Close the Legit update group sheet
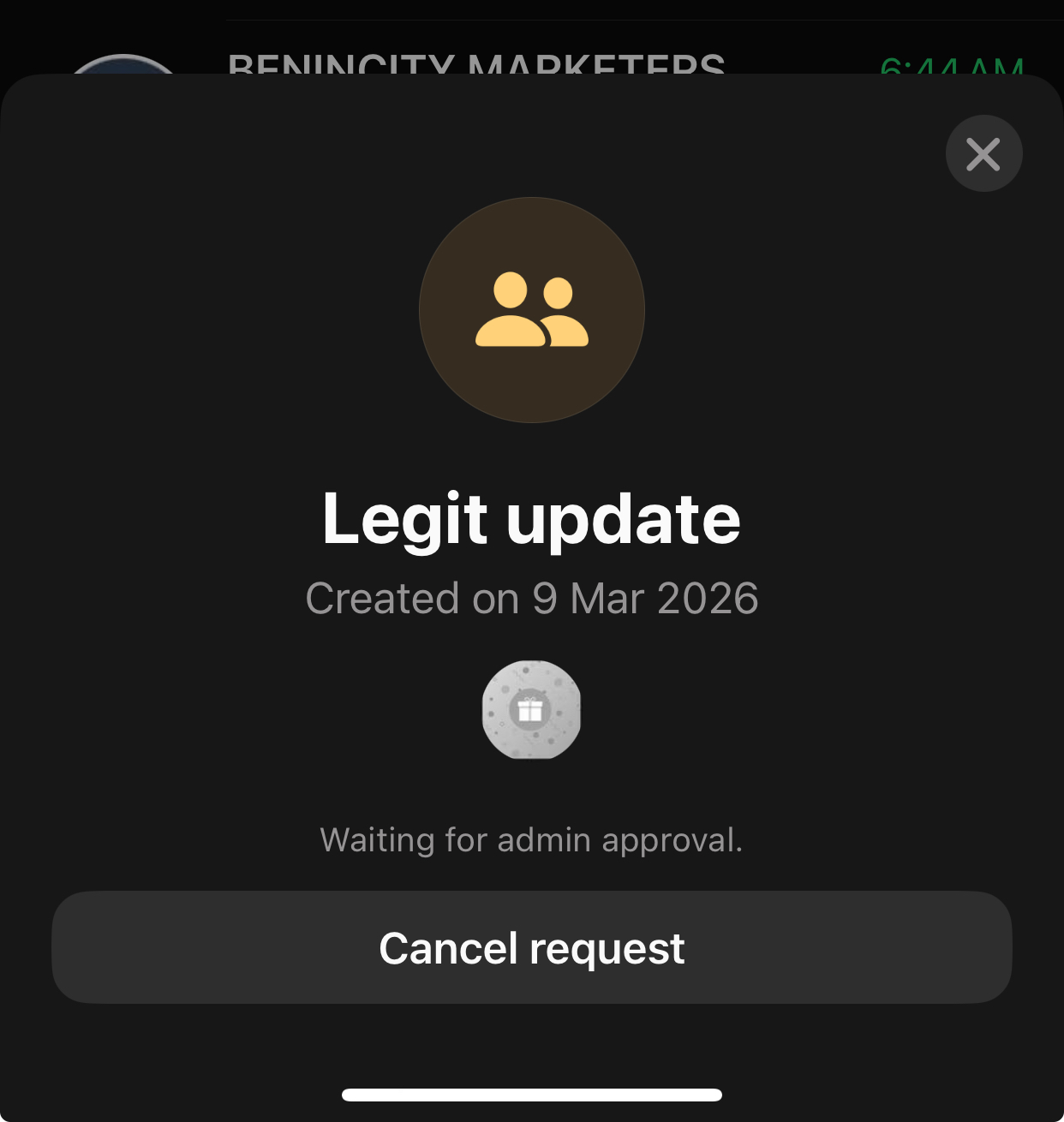The width and height of the screenshot is (1064, 1122). [983, 154]
